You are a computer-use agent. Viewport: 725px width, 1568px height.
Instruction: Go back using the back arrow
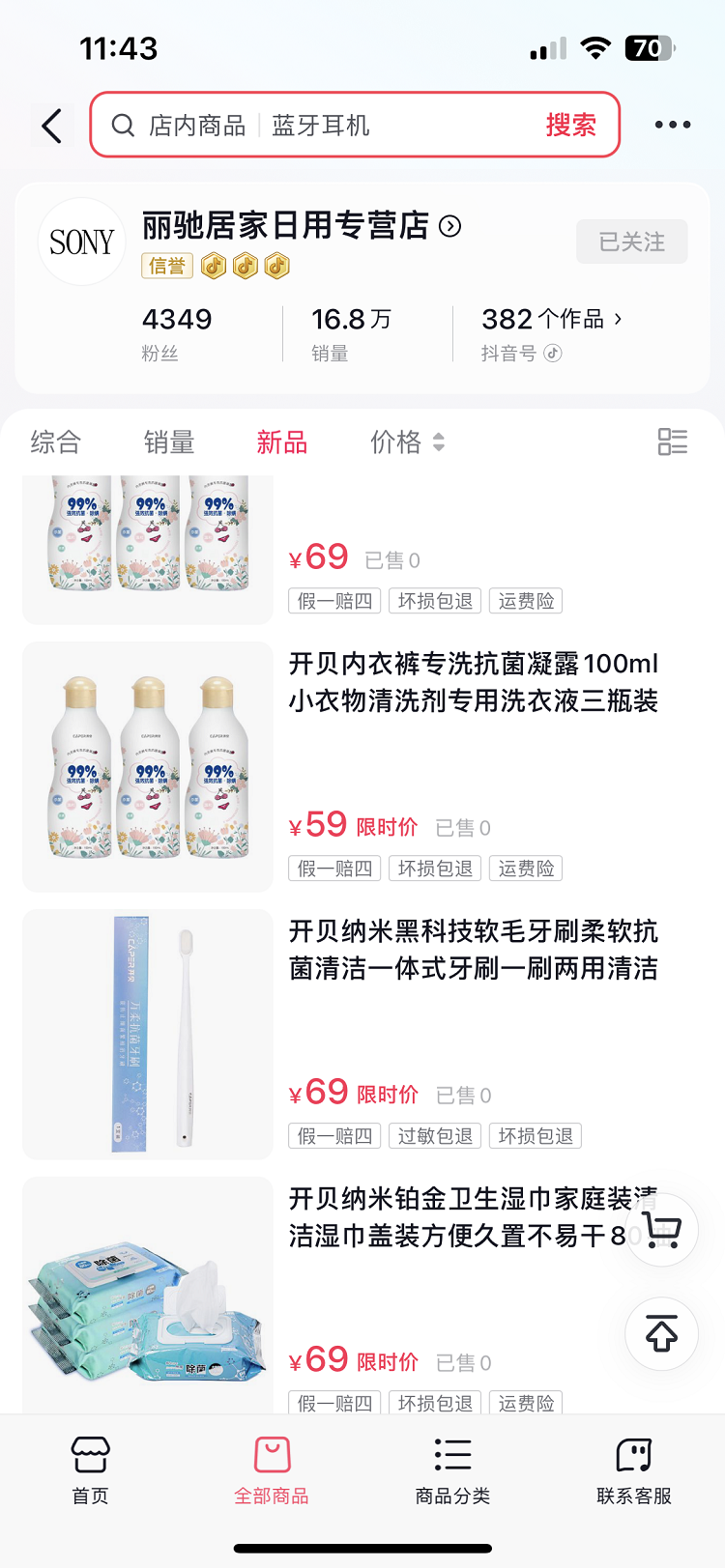coord(52,126)
